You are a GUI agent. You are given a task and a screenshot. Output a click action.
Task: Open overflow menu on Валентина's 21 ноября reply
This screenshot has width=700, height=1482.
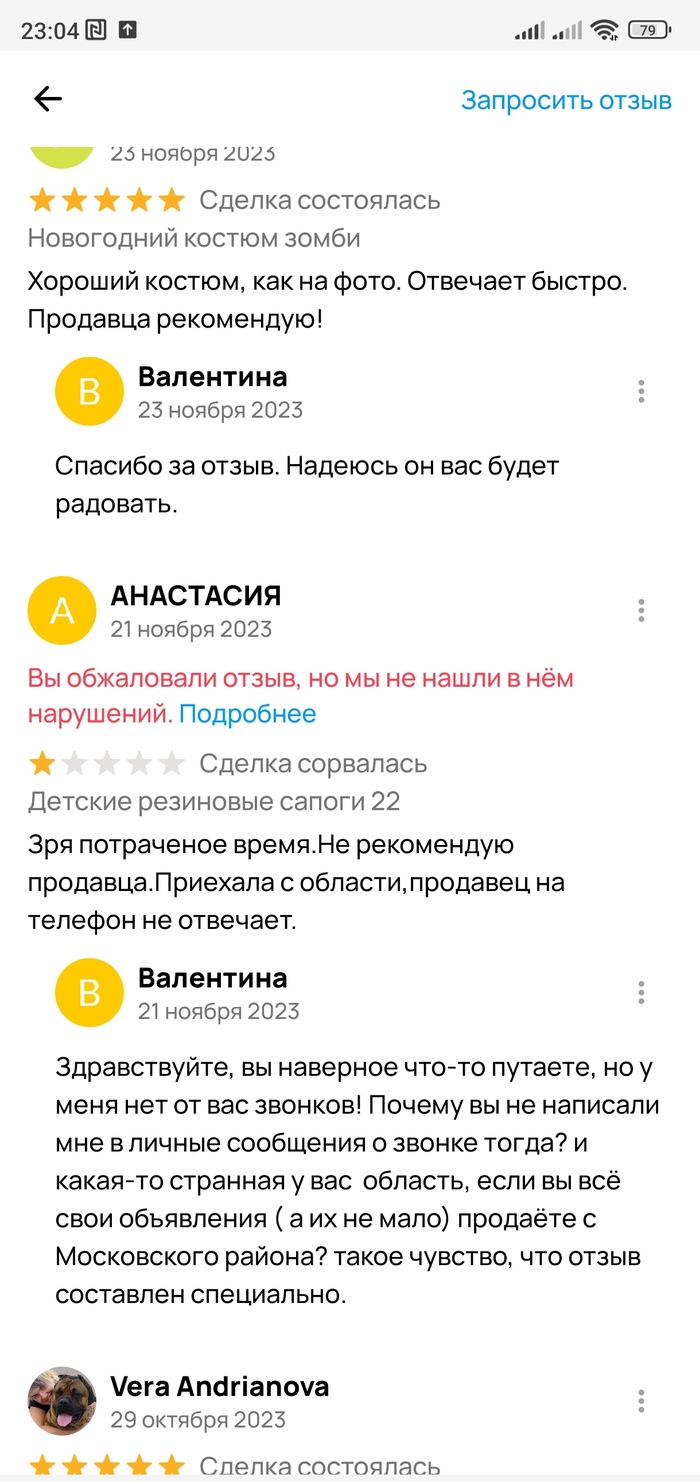pyautogui.click(x=641, y=992)
